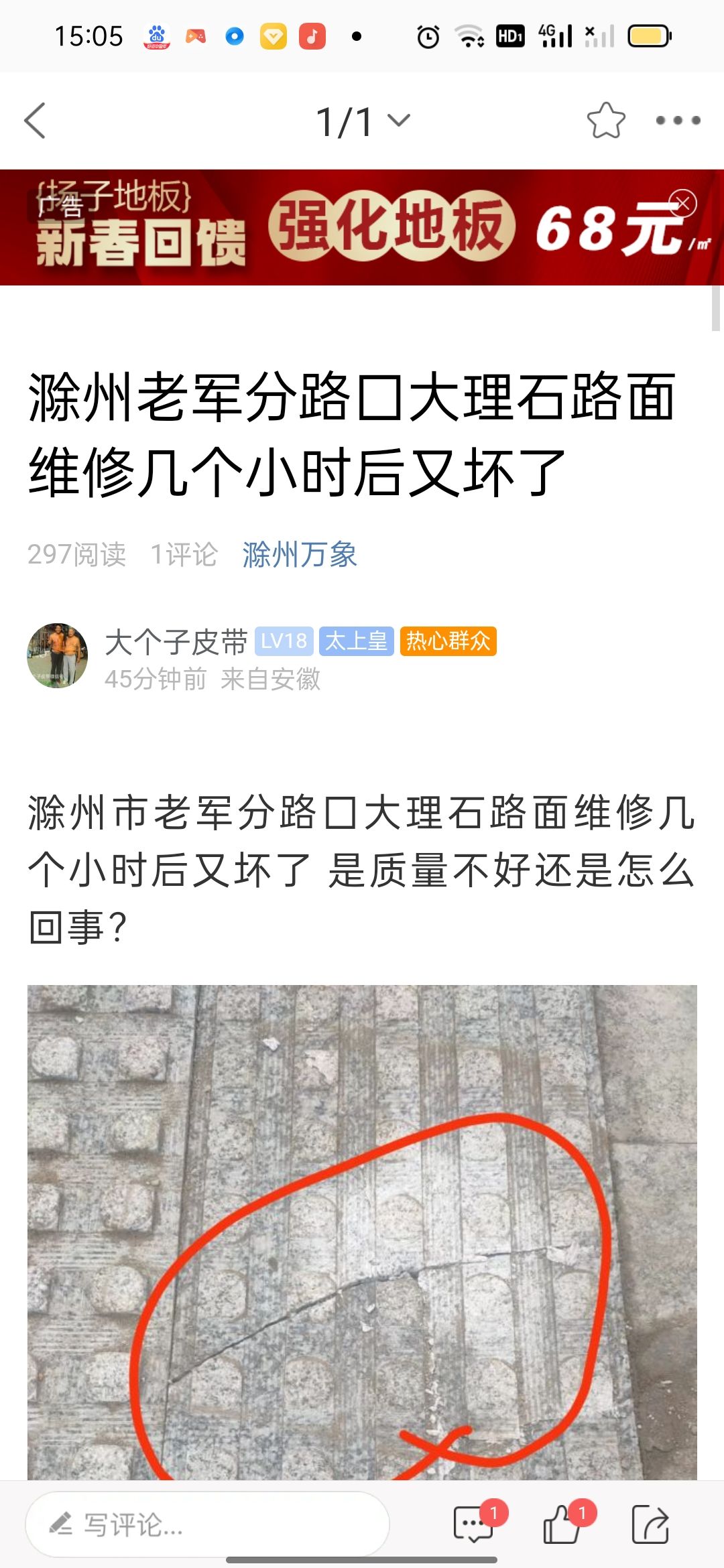Favorite this post with the star icon

[x=606, y=121]
